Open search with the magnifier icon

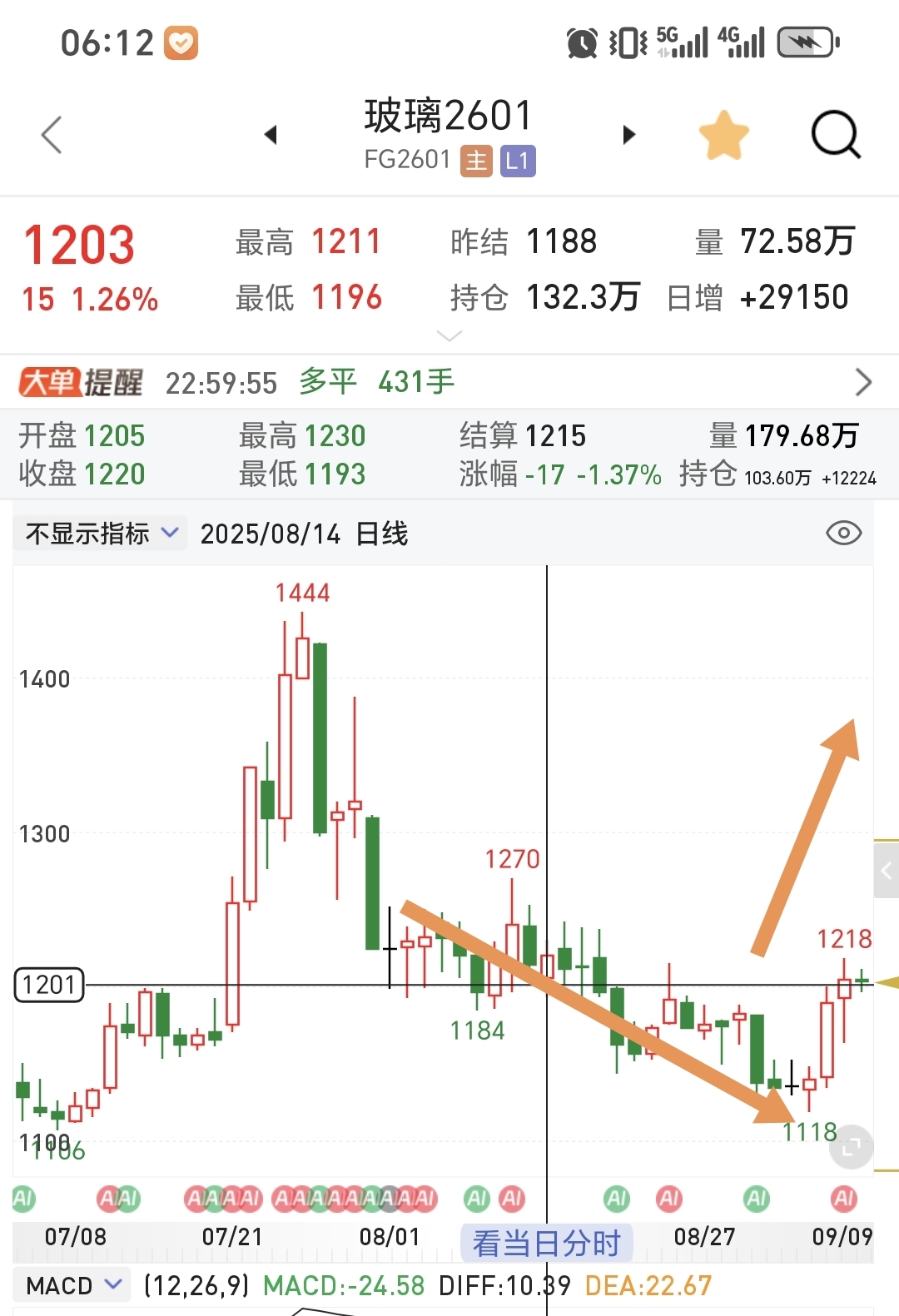click(x=836, y=134)
